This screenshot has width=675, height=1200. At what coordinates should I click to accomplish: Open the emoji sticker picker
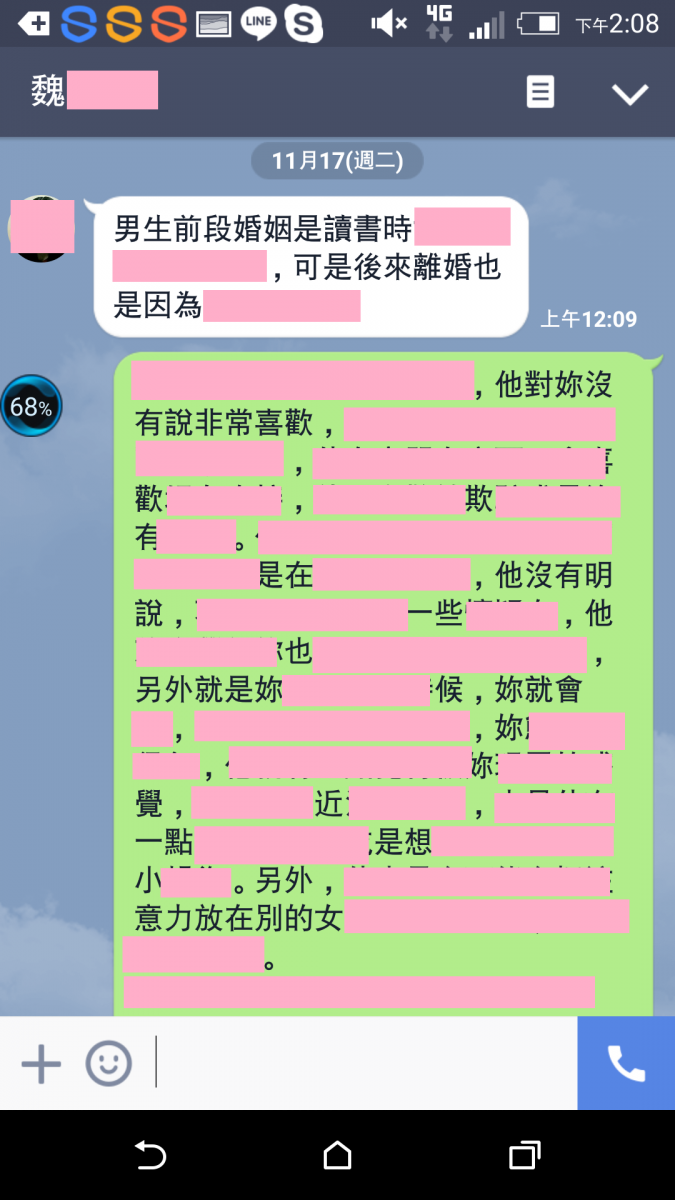click(x=108, y=1063)
